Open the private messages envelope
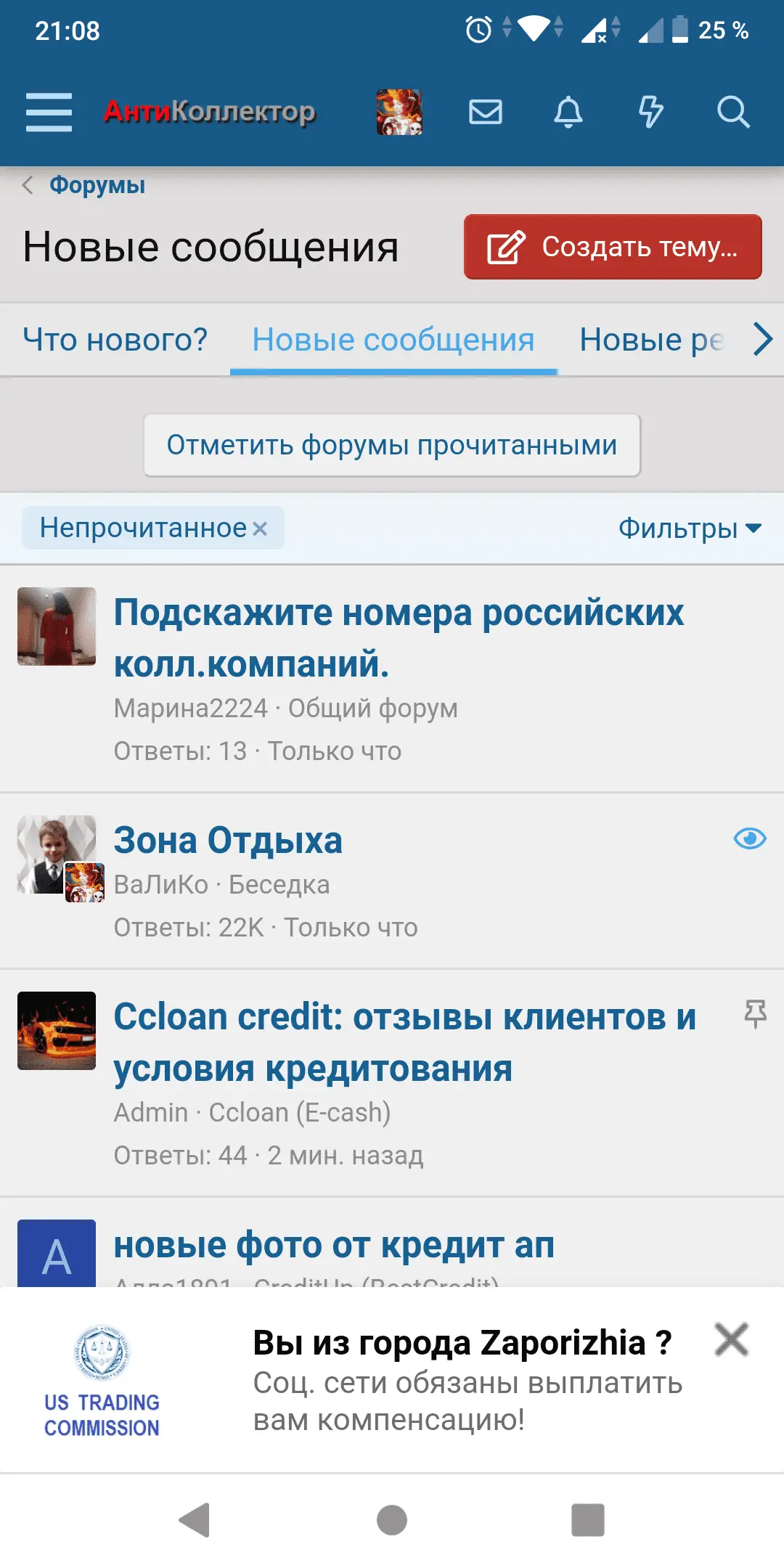Viewport: 784px width, 1568px height. click(x=485, y=113)
